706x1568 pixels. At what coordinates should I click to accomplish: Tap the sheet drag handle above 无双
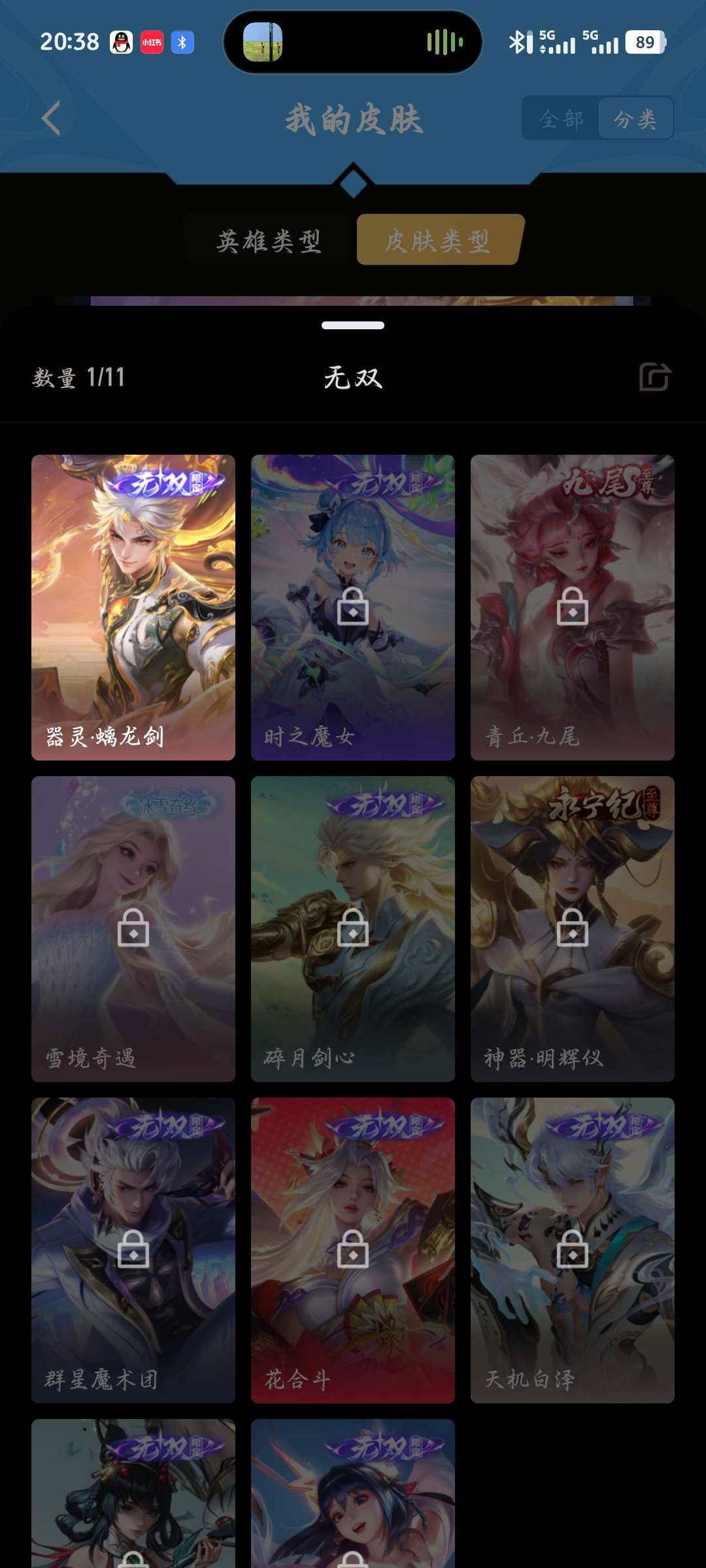pos(353,325)
